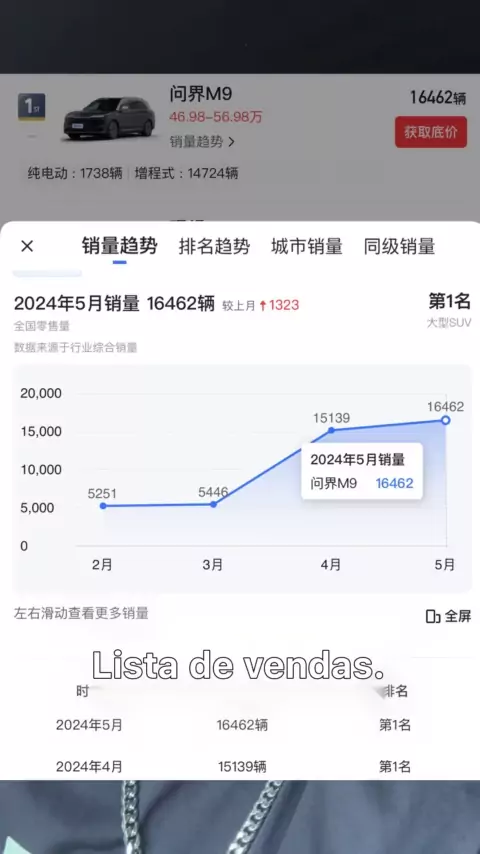
Task: Switch to the 同级销量 tab
Action: tap(399, 246)
